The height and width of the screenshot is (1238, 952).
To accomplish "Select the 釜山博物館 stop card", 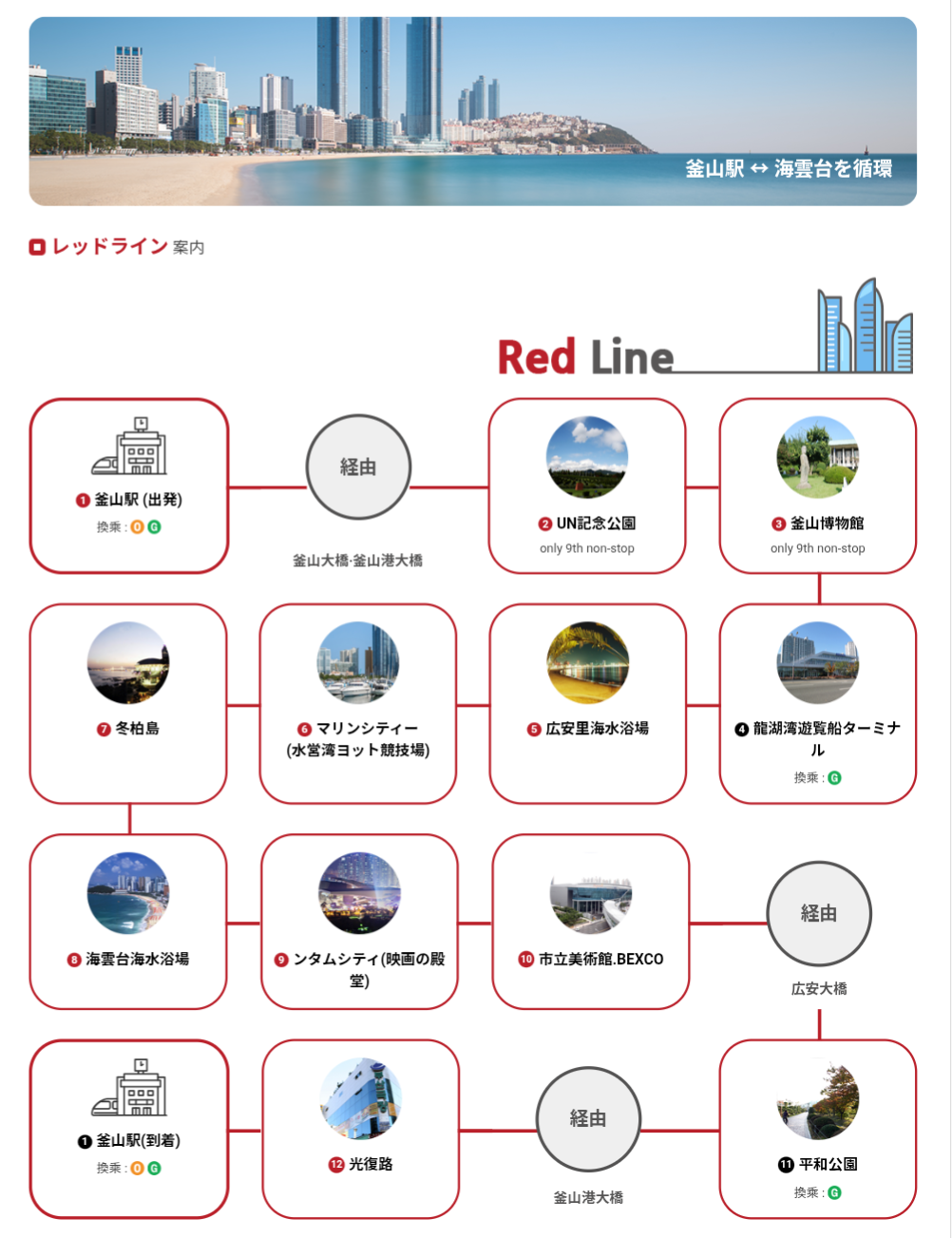I will point(818,486).
